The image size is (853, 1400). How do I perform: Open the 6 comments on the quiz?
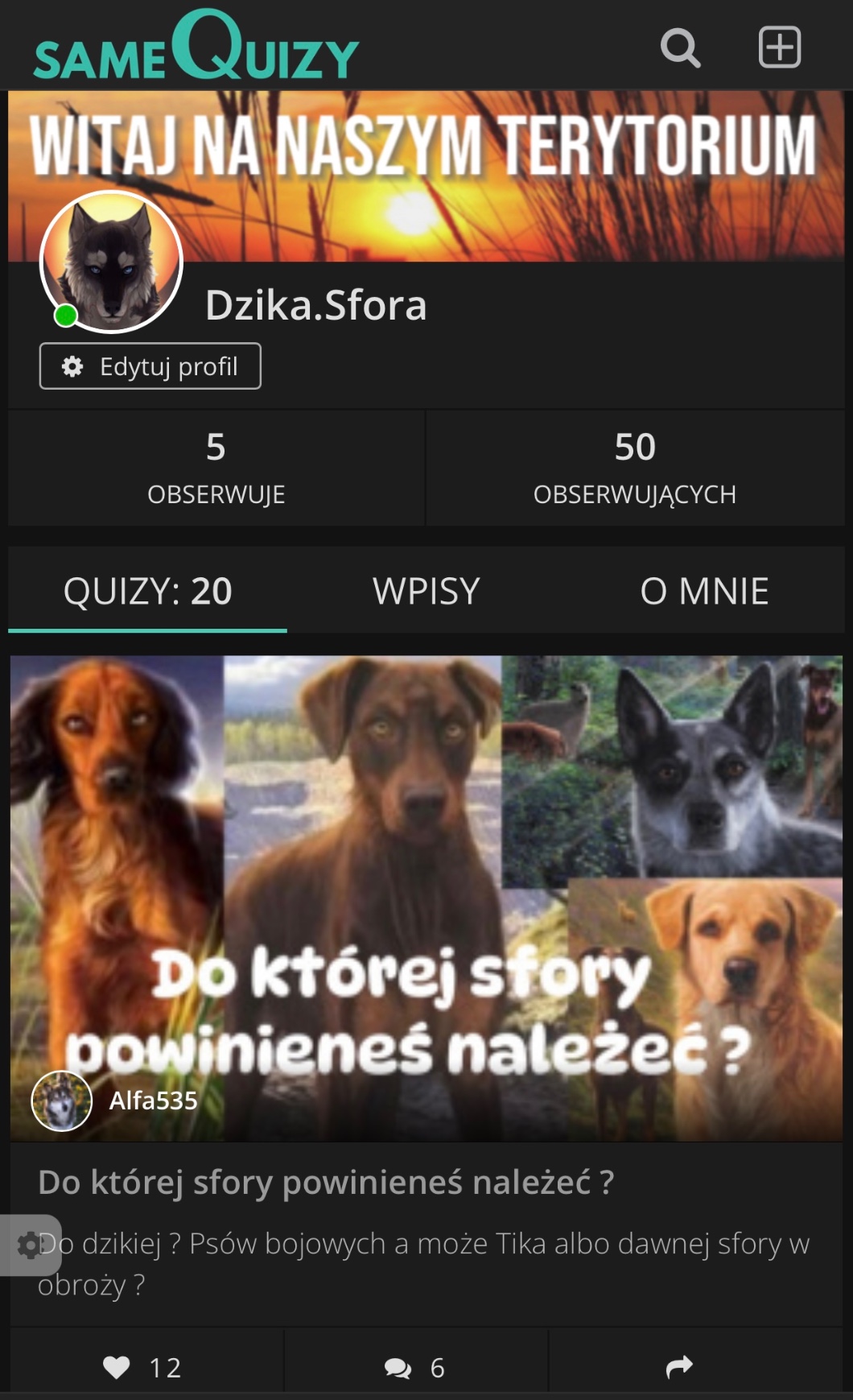[415, 1367]
